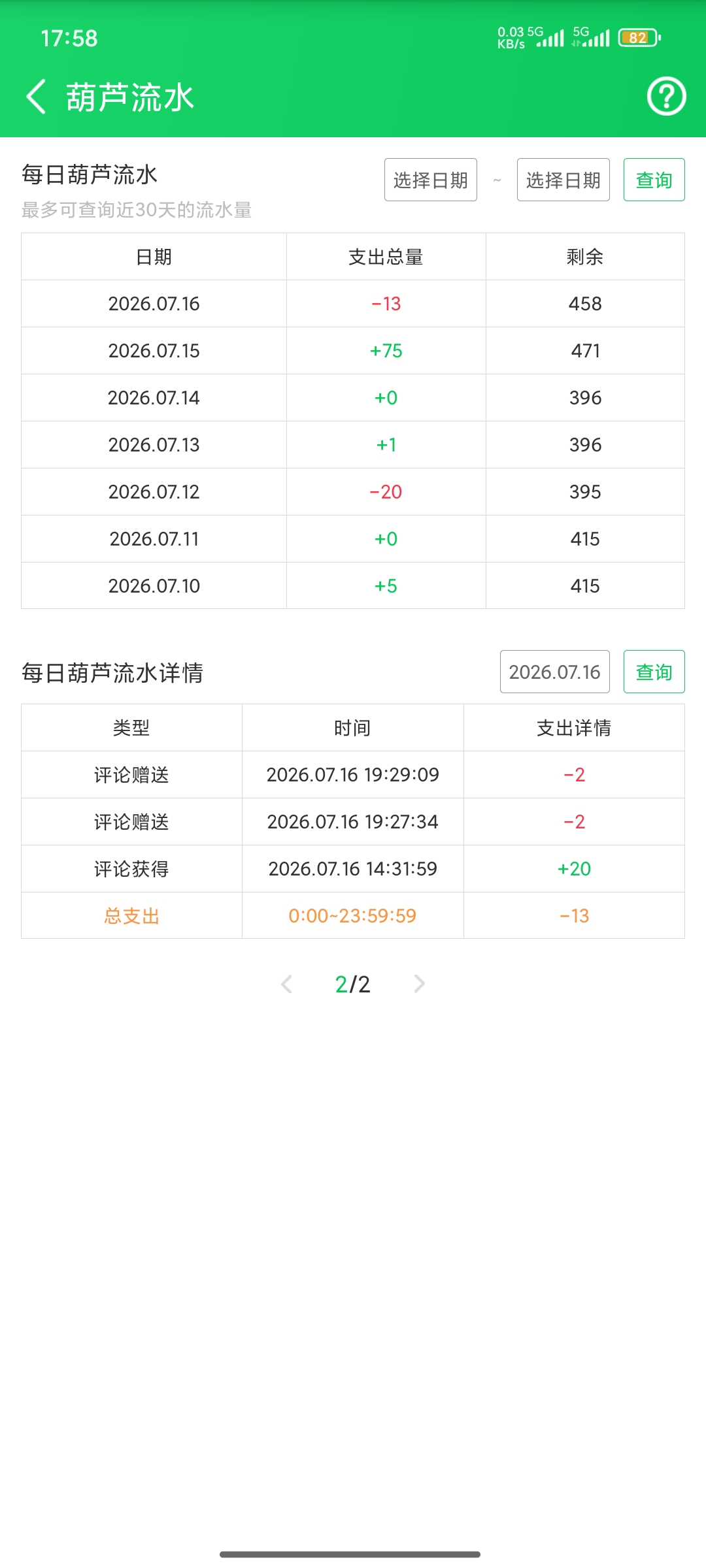The image size is (706, 1568).
Task: Tap 查询 next to the 2026.07.16 date
Action: click(654, 672)
